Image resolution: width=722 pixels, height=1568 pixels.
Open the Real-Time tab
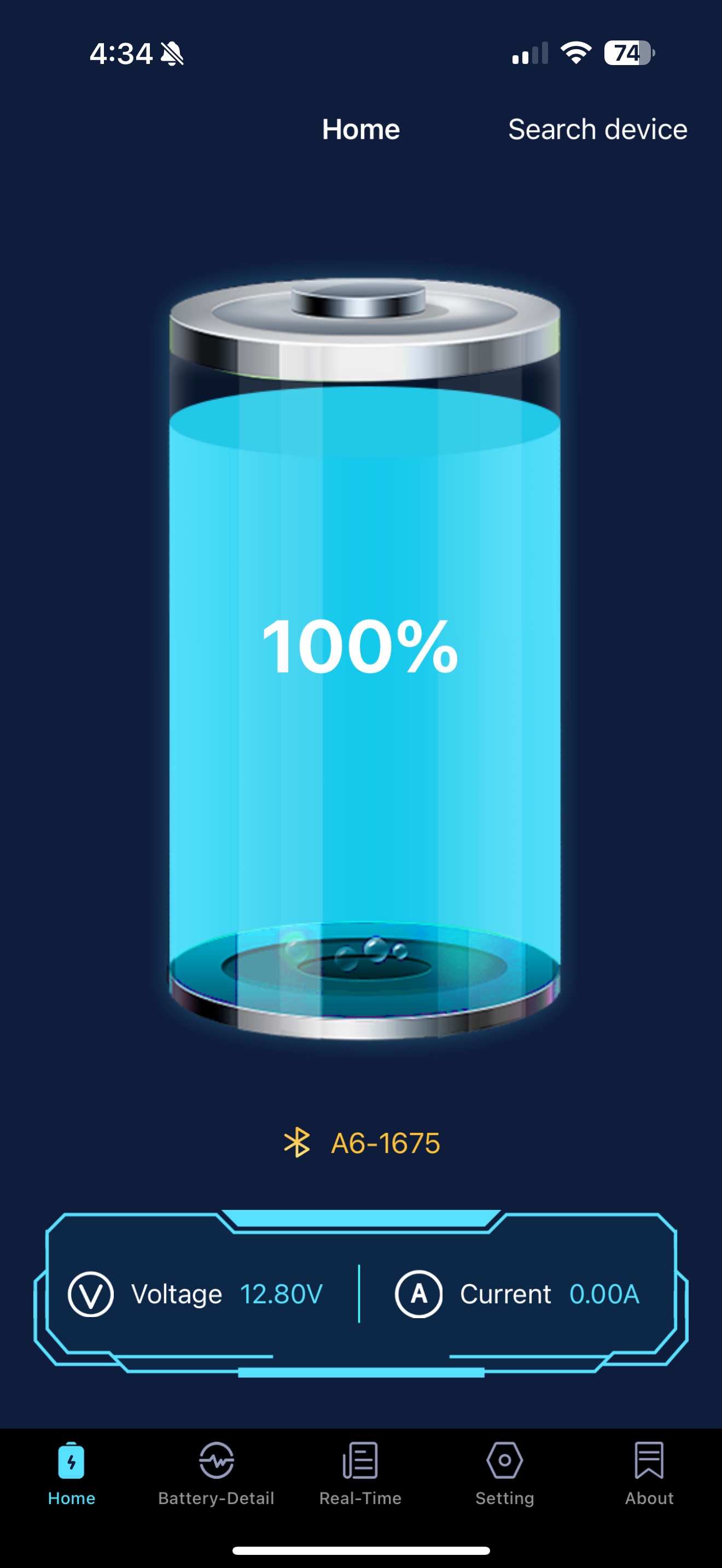pyautogui.click(x=360, y=1473)
